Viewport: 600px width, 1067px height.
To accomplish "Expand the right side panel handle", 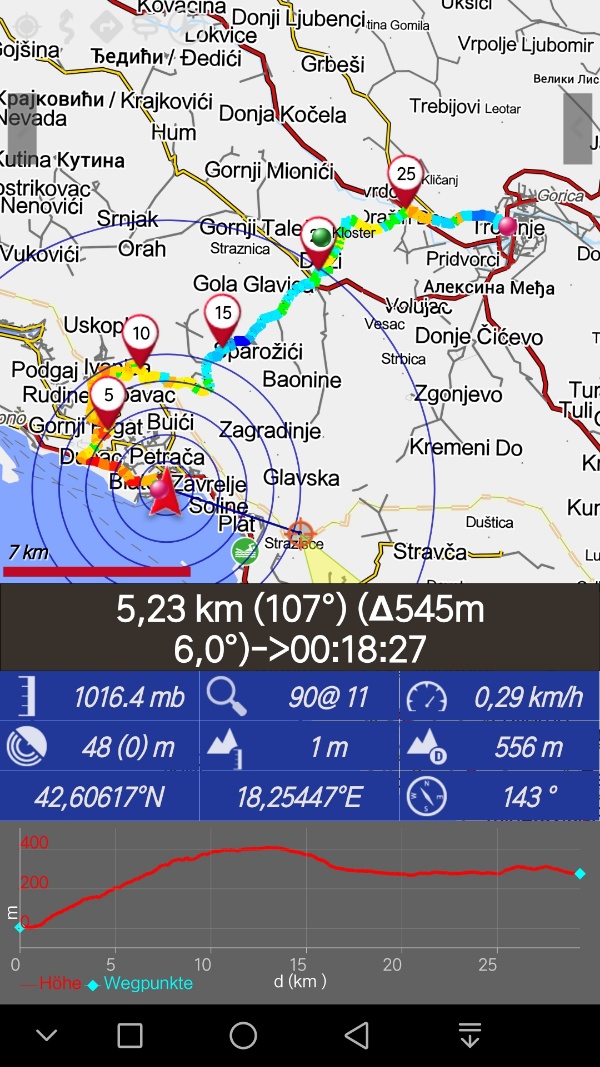I will click(578, 129).
